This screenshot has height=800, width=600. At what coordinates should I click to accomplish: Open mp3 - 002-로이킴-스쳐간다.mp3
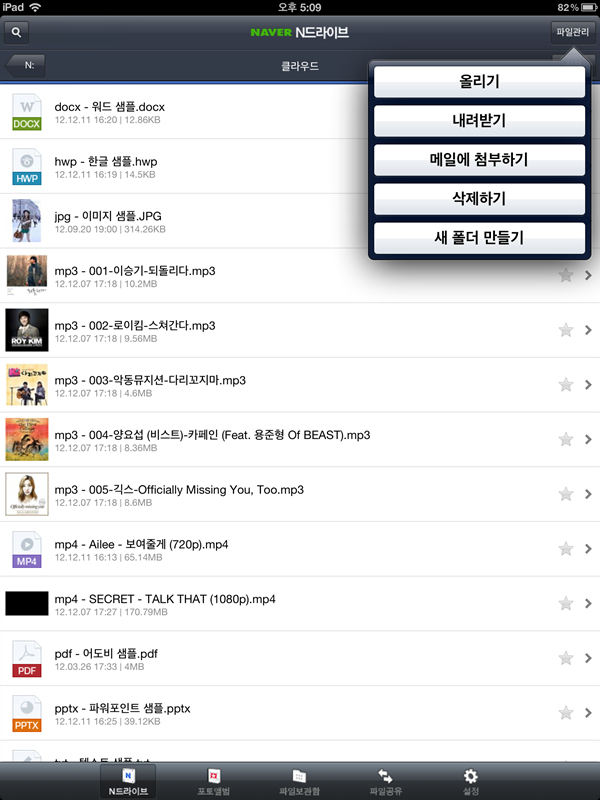[134, 326]
